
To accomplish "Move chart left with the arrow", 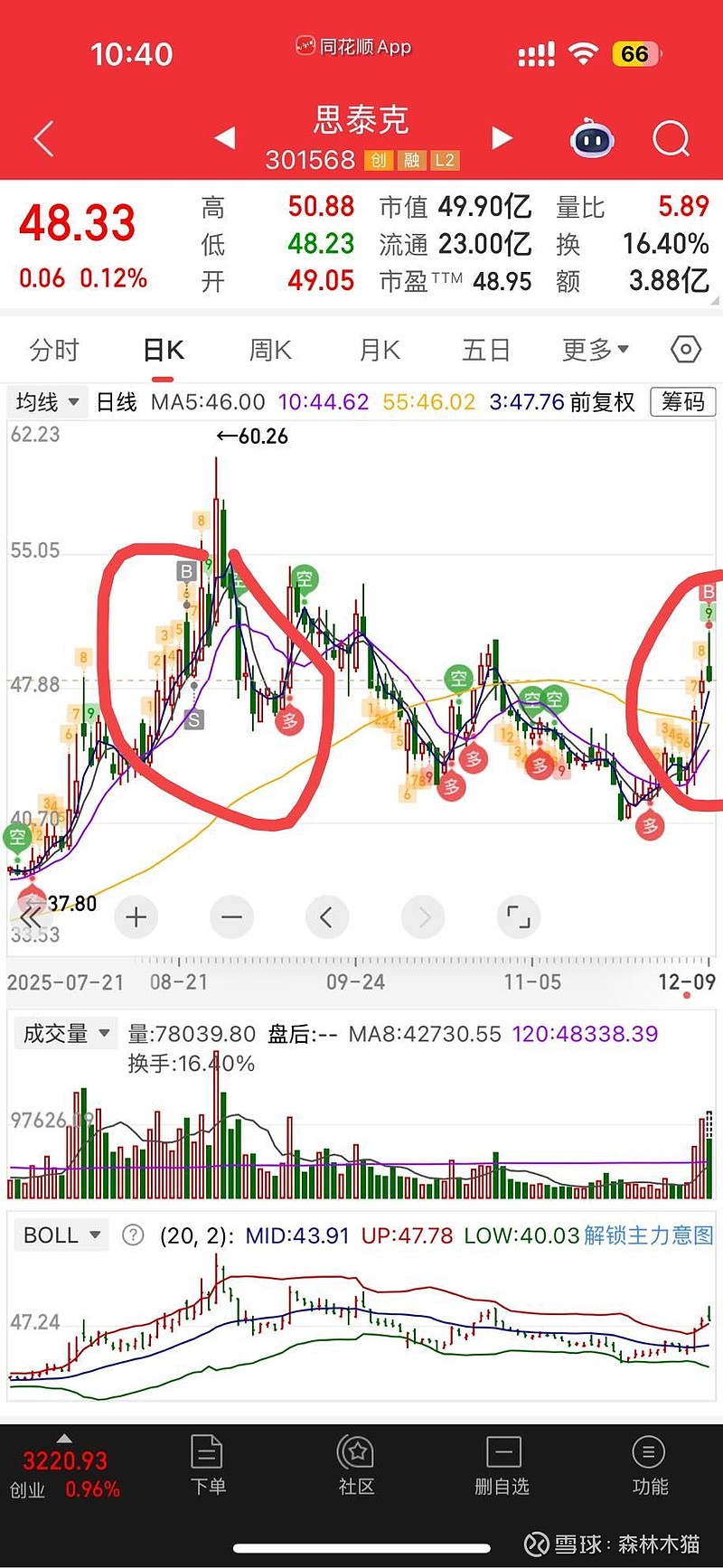I will pyautogui.click(x=326, y=917).
